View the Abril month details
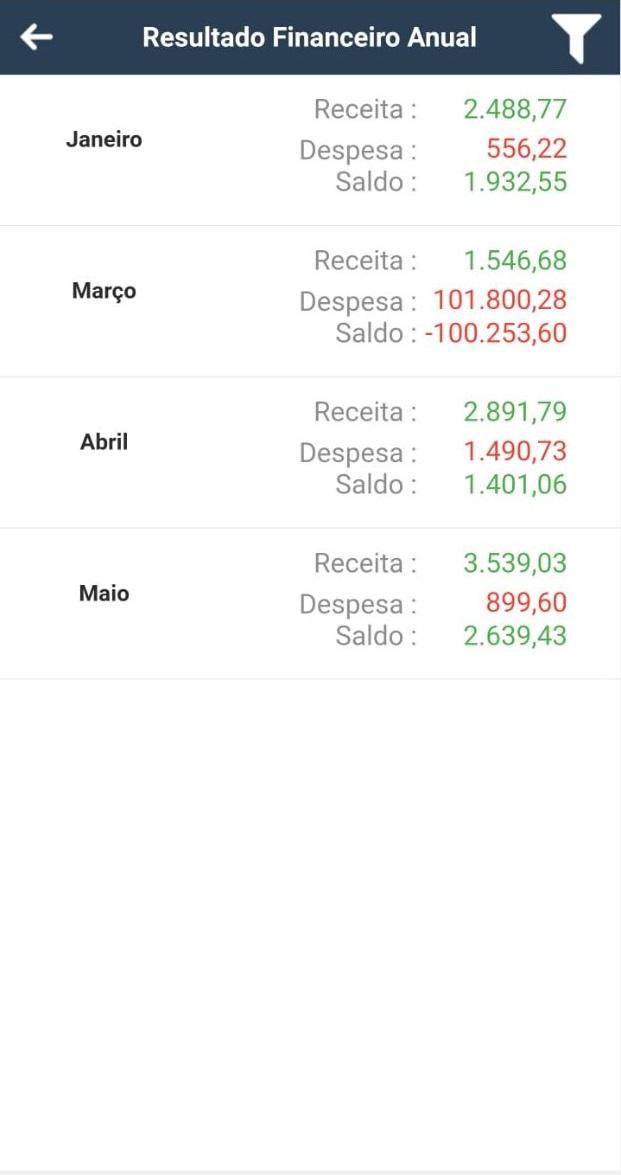The width and height of the screenshot is (621, 1175). pos(310,453)
